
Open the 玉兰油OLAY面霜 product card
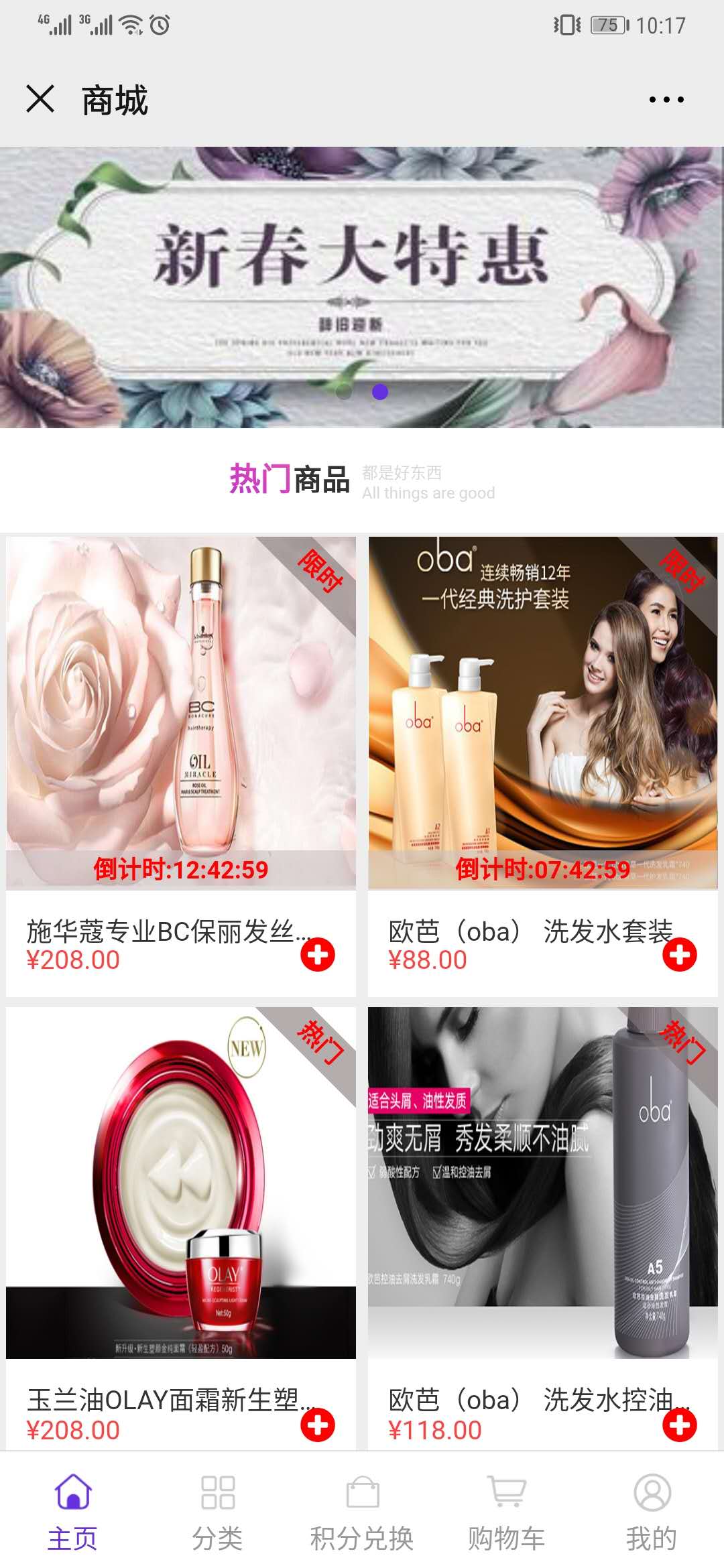pyautogui.click(x=181, y=1183)
